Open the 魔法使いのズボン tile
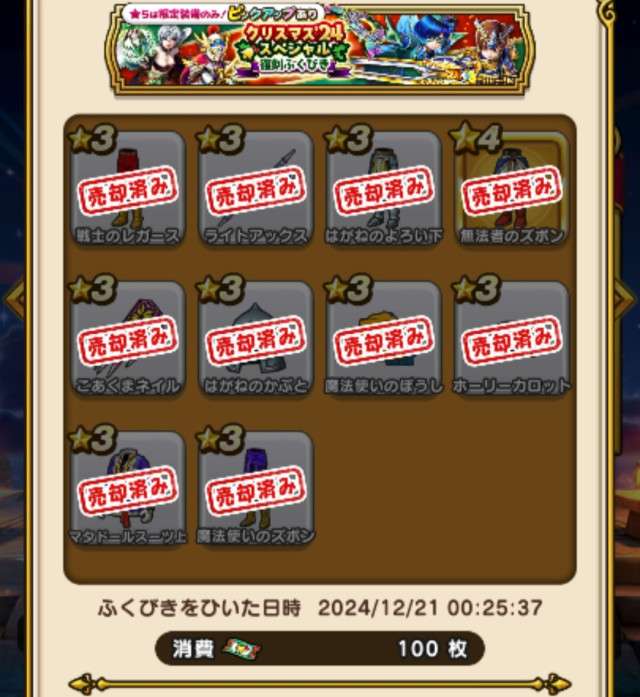This screenshot has height=697, width=640. (x=255, y=490)
